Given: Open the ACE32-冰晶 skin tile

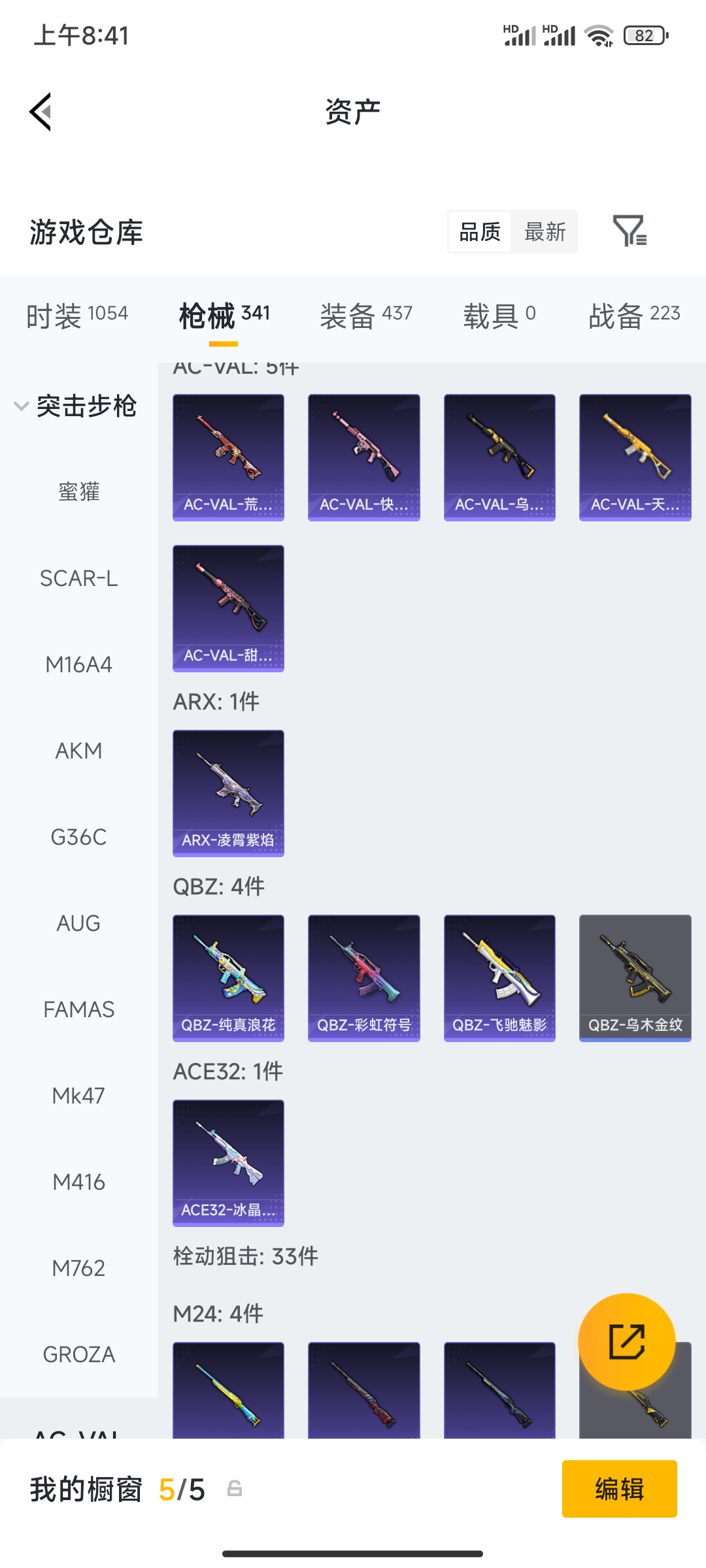Looking at the screenshot, I should [228, 1163].
